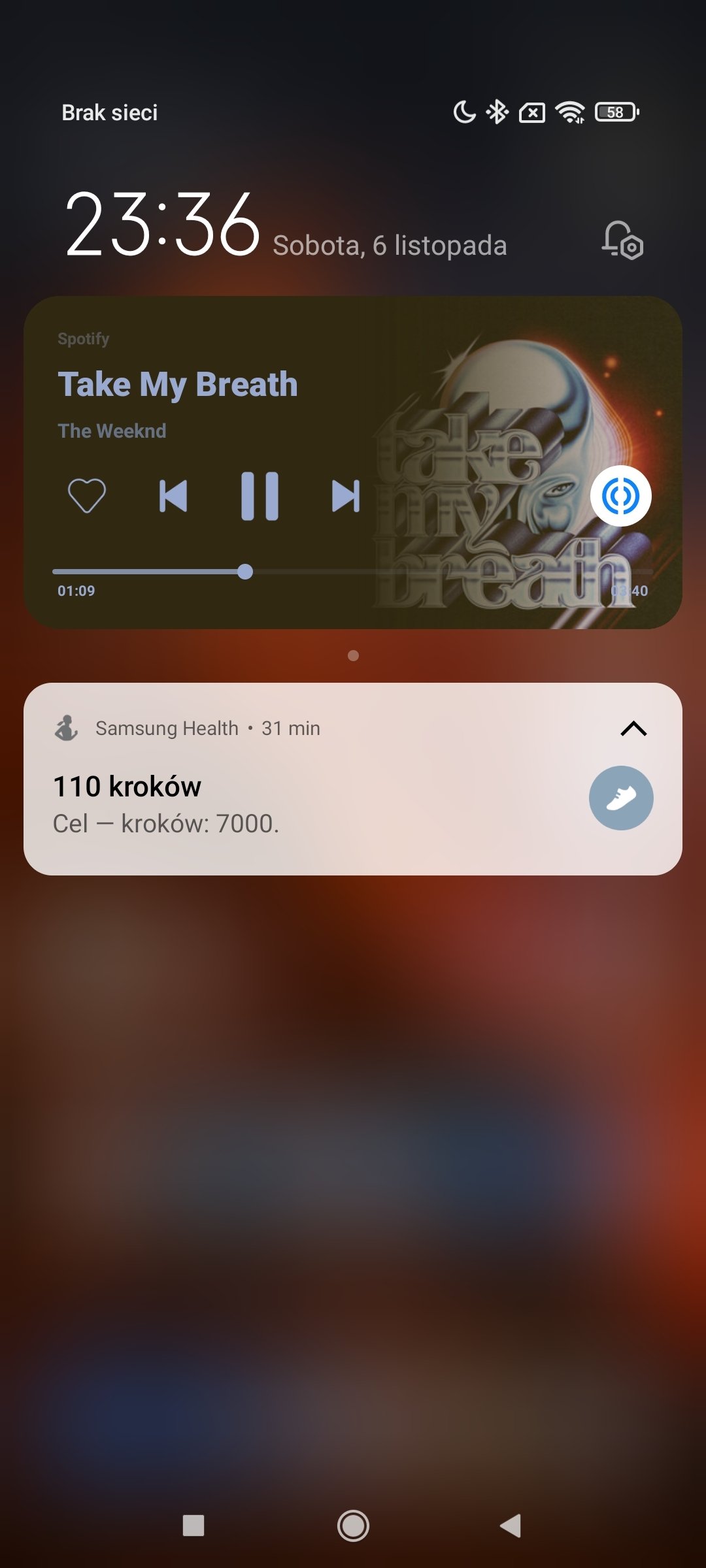Like the song Take My Breath
706x1568 pixels.
(87, 496)
